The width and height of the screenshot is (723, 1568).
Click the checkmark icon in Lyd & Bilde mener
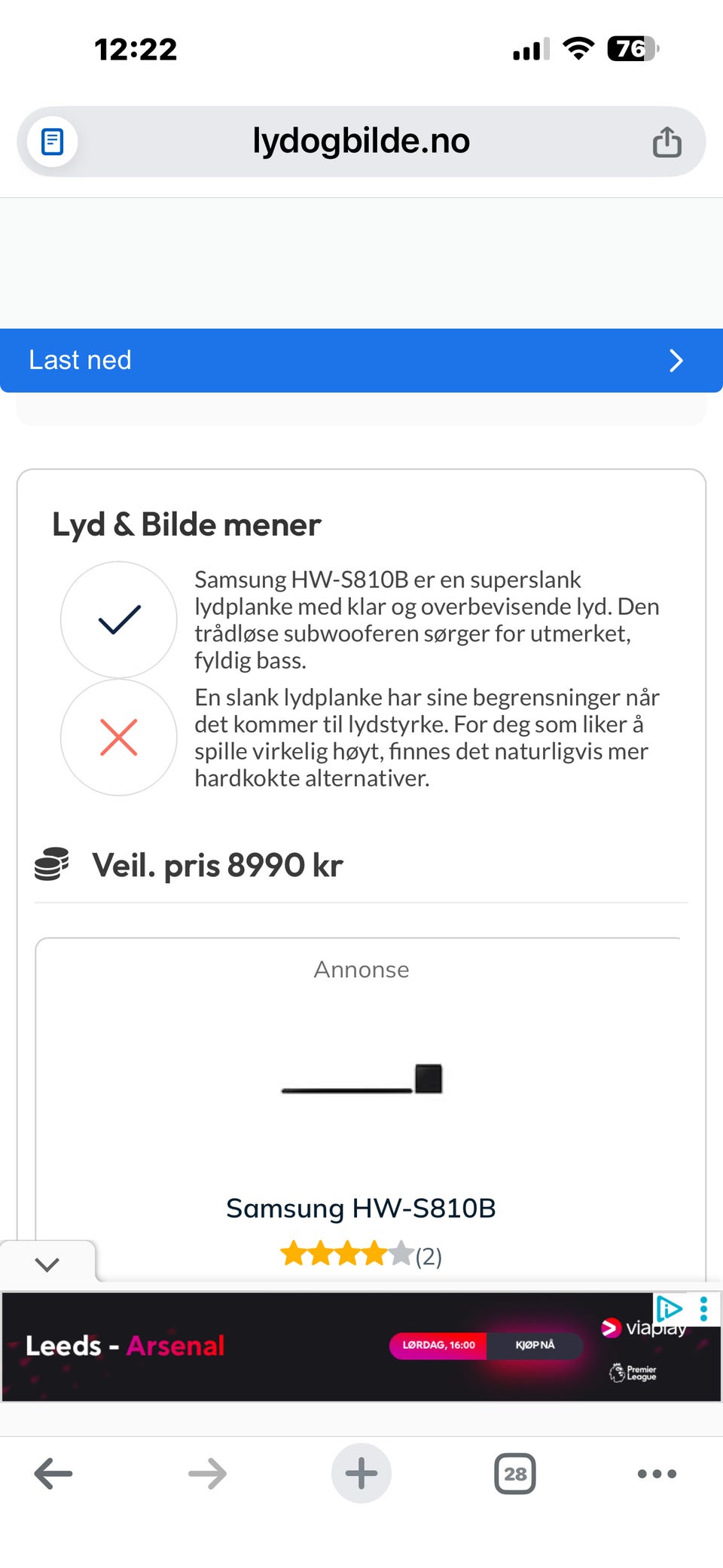(x=117, y=619)
